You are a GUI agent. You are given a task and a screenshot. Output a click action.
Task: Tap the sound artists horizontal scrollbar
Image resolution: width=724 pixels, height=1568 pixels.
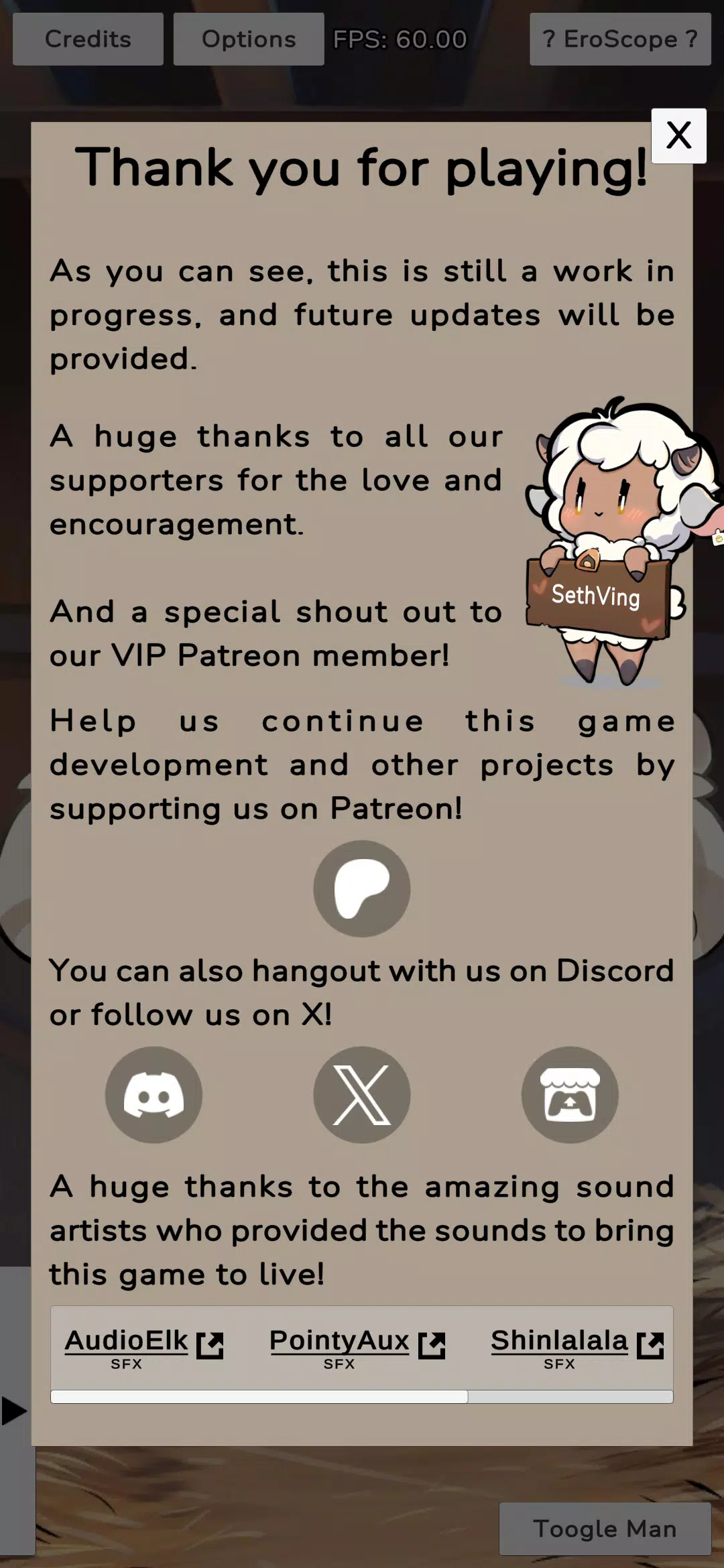pos(362,1396)
